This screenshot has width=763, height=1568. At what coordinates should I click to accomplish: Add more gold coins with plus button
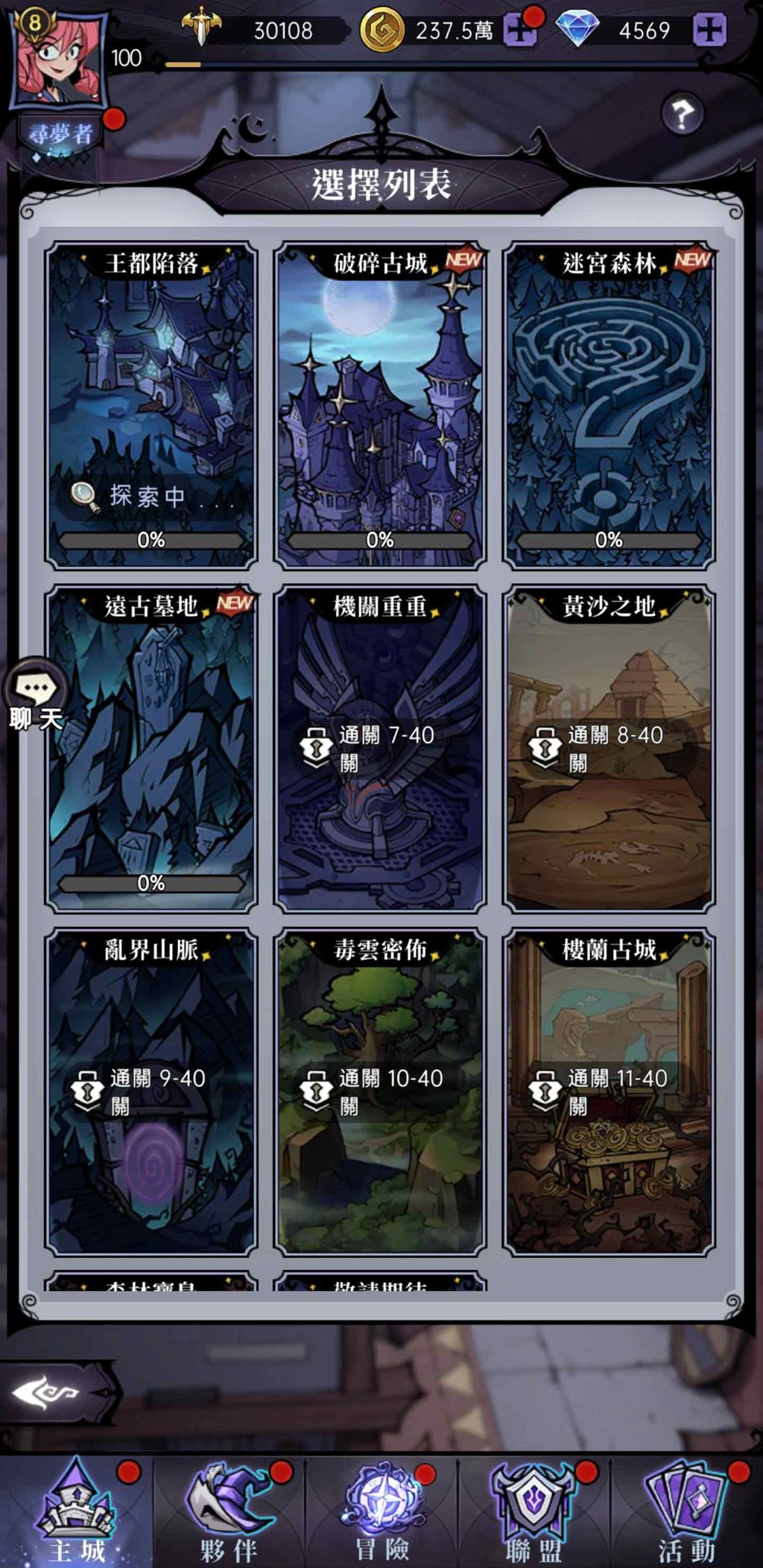[519, 31]
